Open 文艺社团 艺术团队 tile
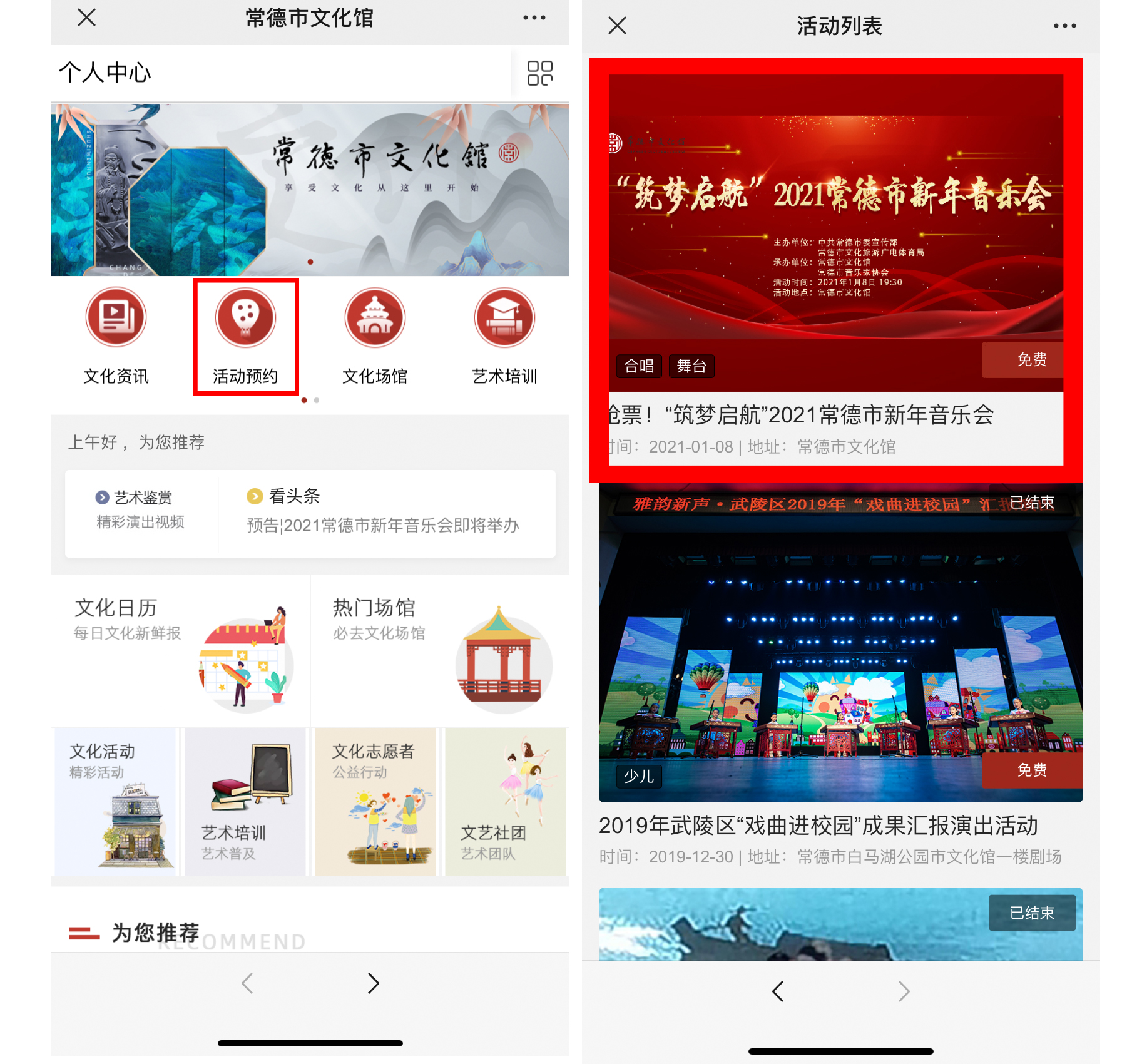 504,801
